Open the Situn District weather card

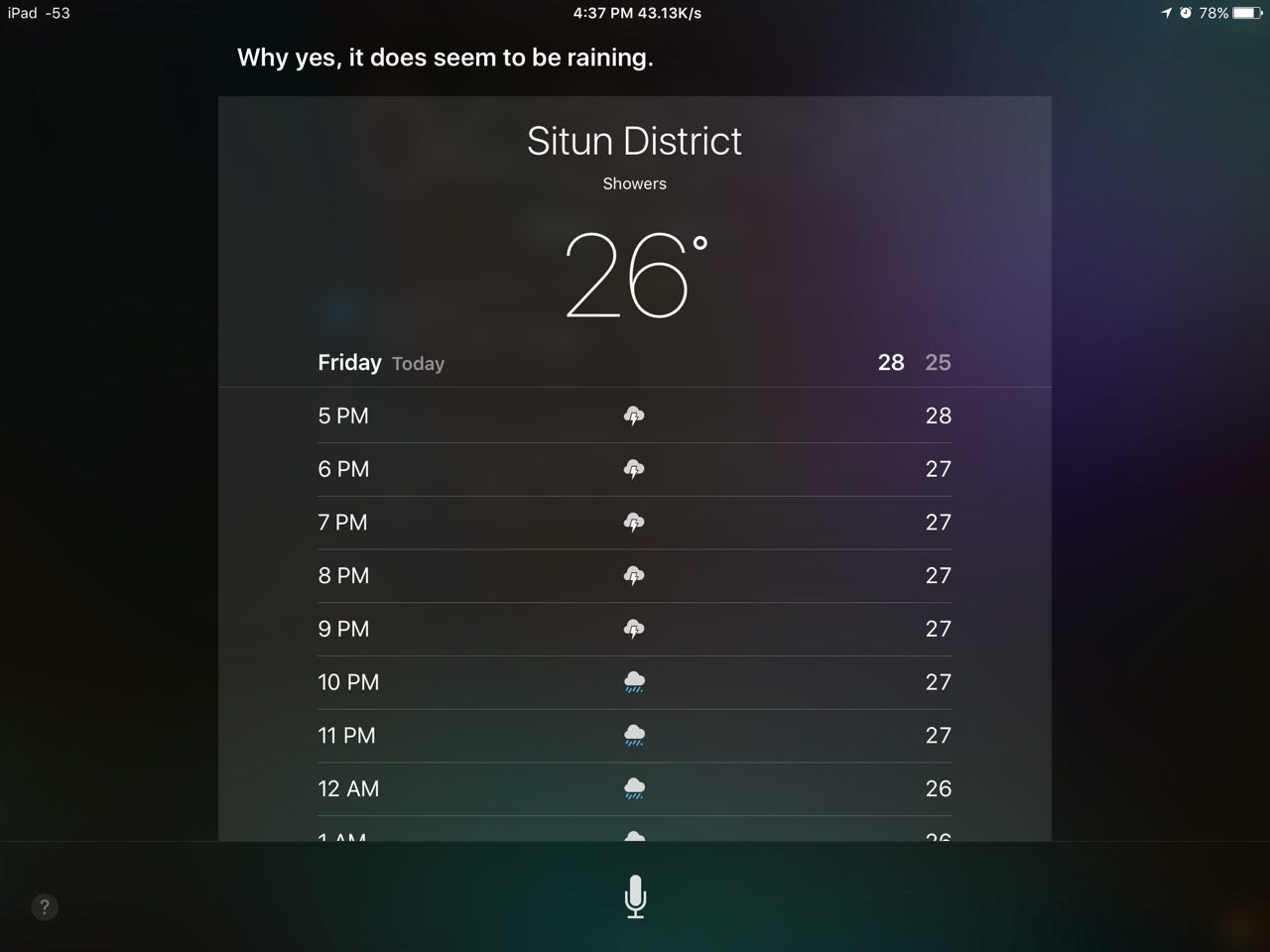coord(634,141)
